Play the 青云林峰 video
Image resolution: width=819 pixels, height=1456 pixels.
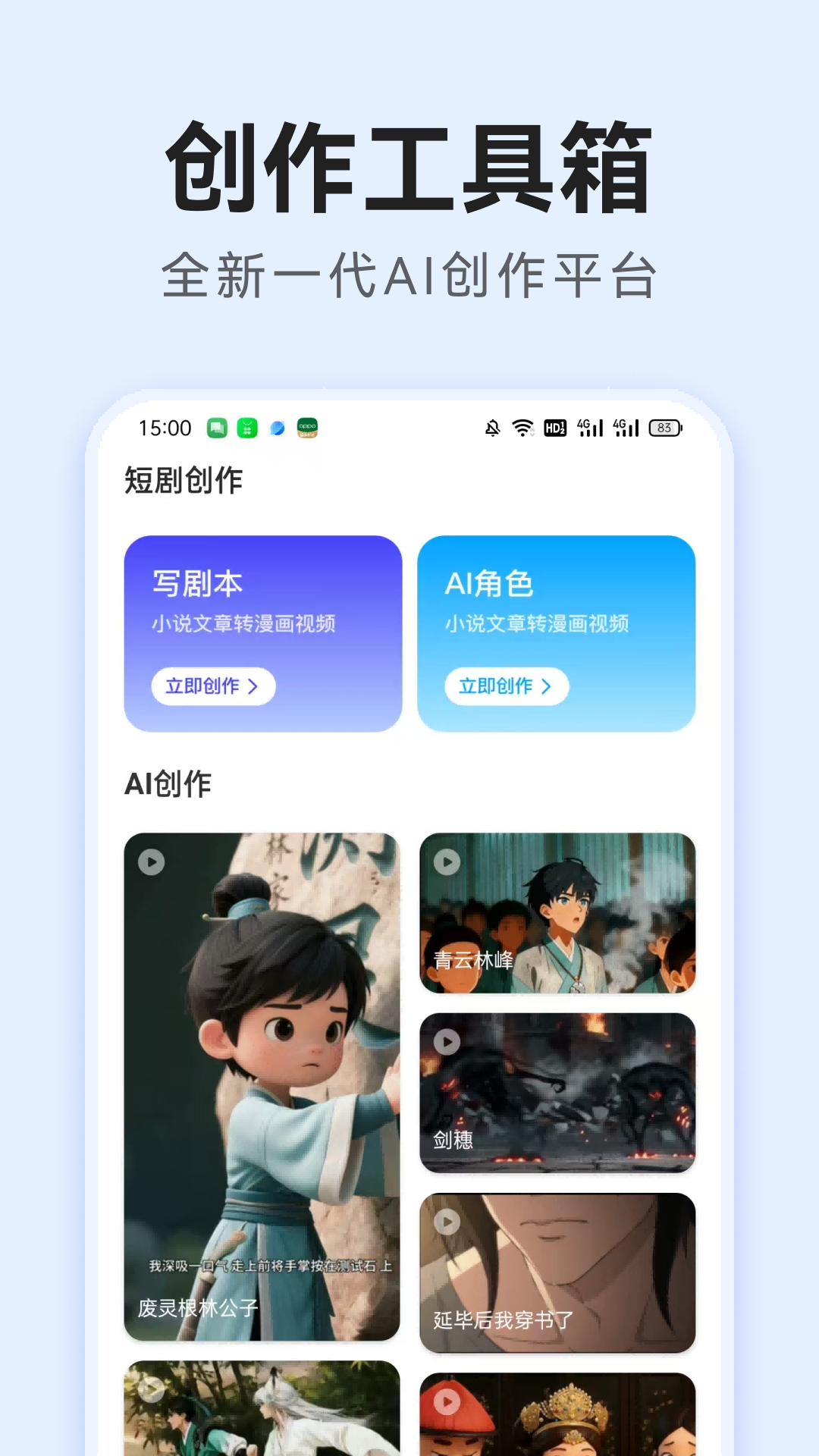click(447, 861)
